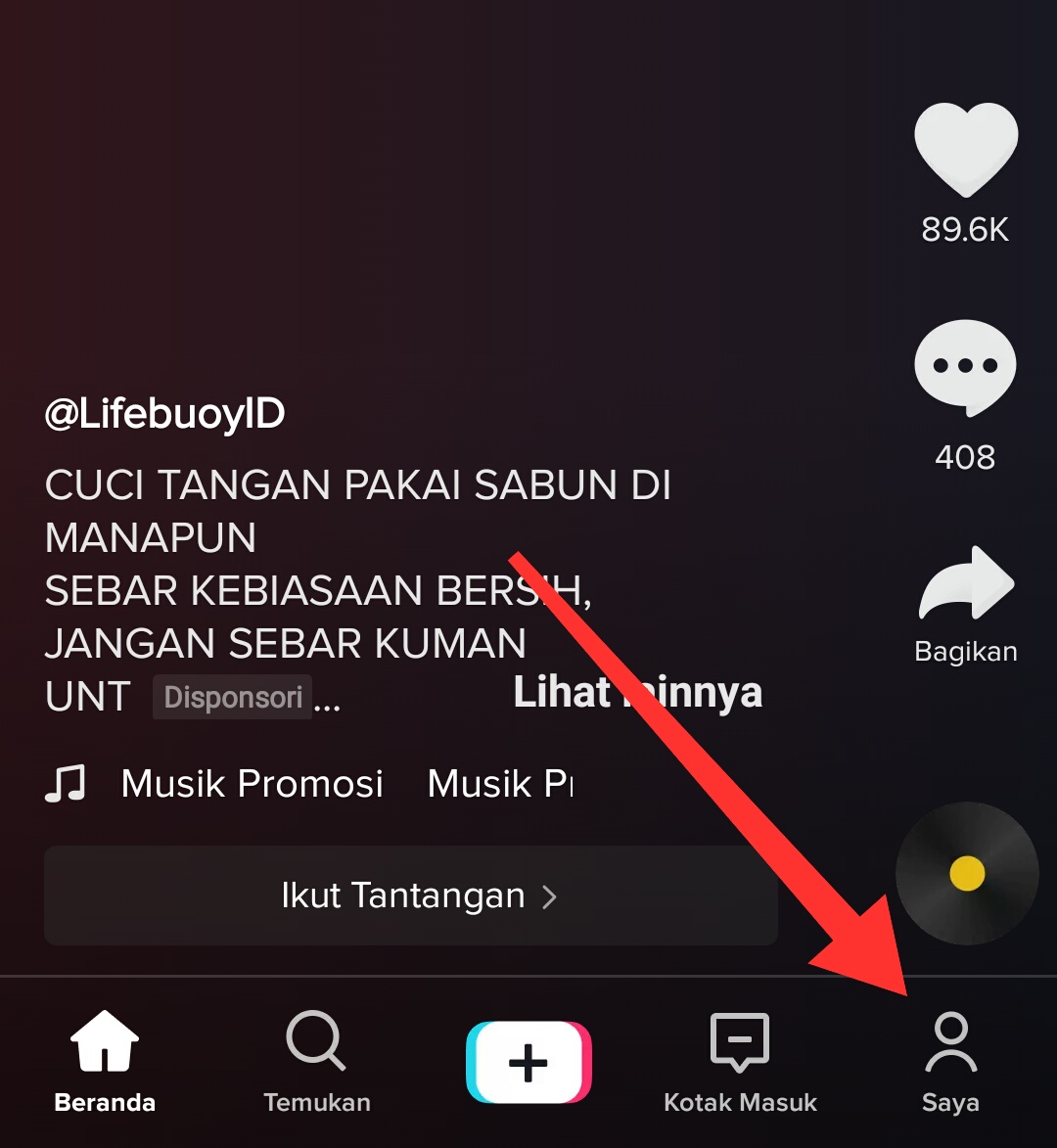Tap the spinning record to view the sound
This screenshot has width=1057, height=1148.
pos(967,874)
